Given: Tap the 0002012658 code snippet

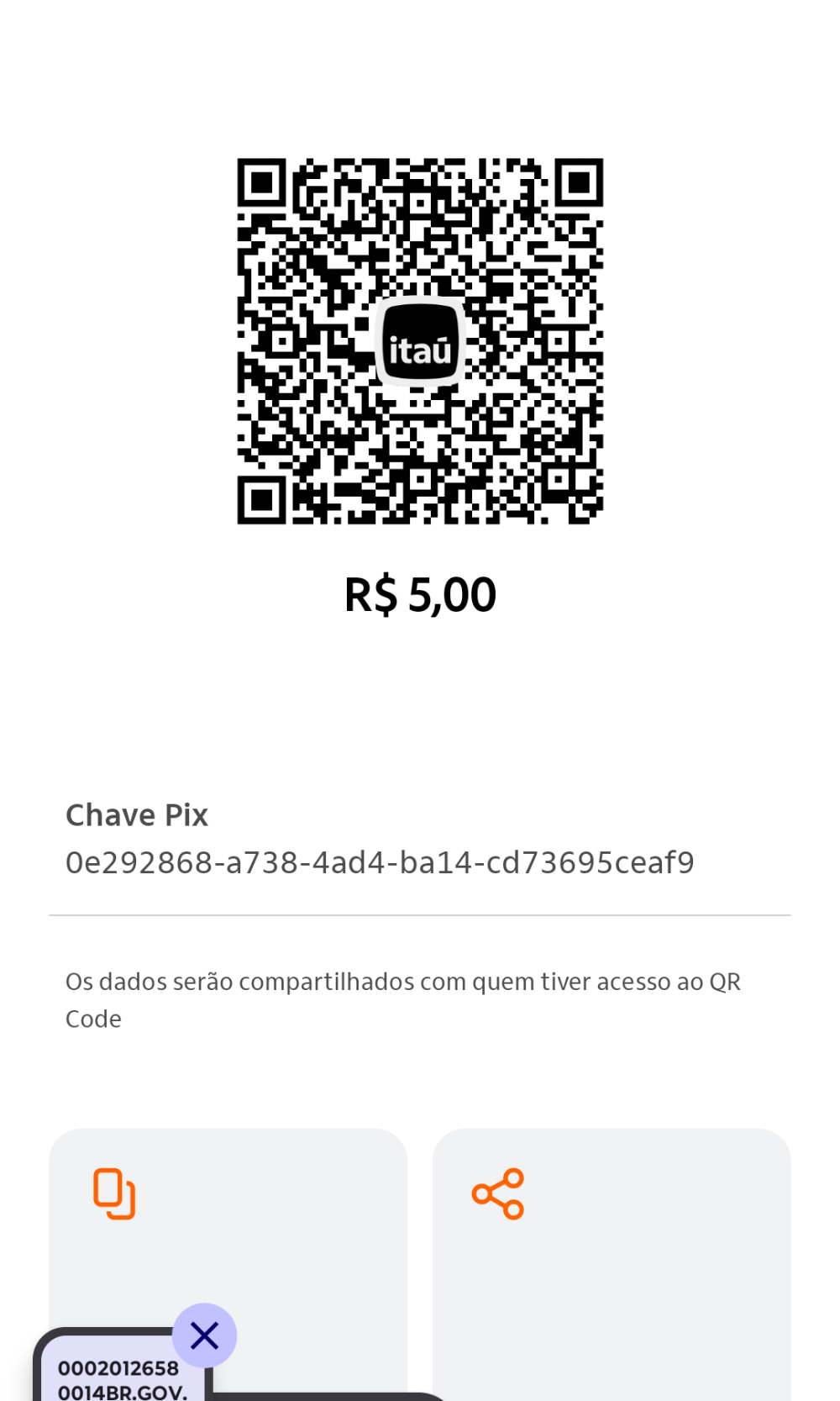Looking at the screenshot, I should [x=118, y=1367].
